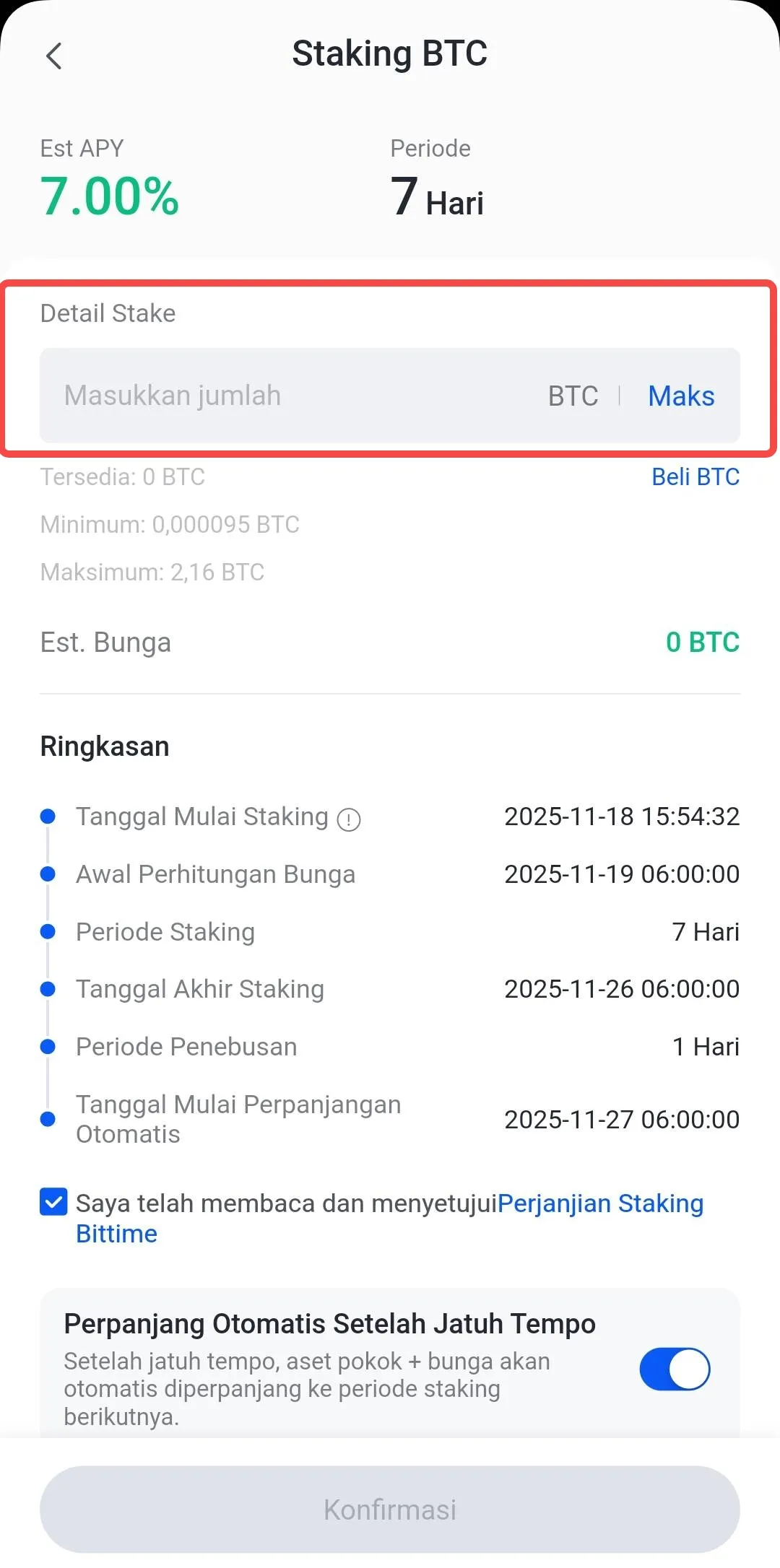Tap the Detail Stake section label
This screenshot has height=1568, width=780.
click(108, 313)
